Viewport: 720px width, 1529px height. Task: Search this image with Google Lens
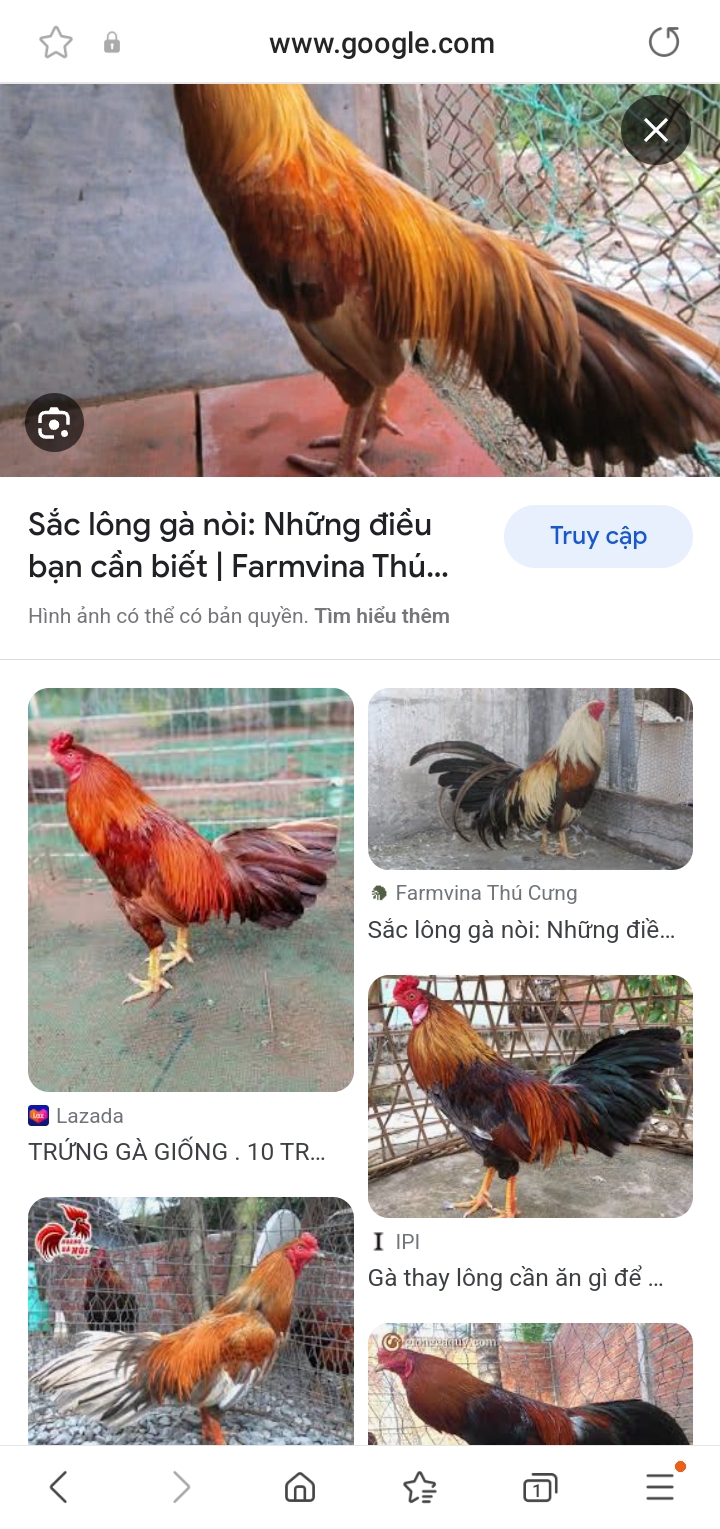[54, 424]
